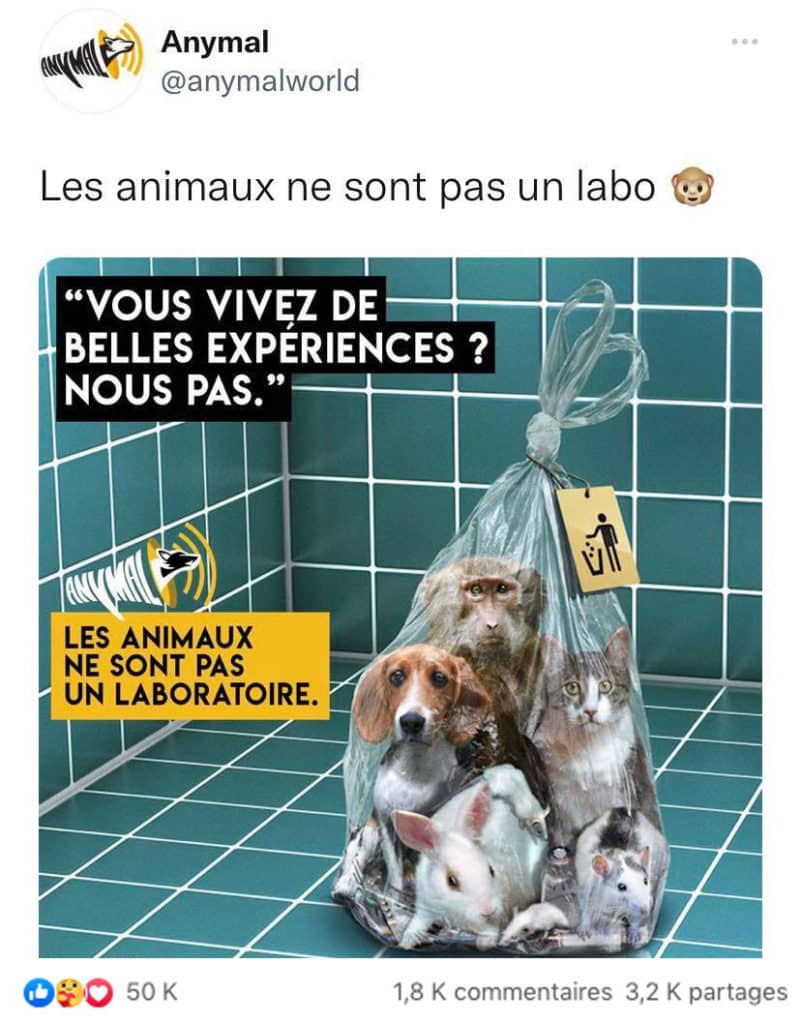
Task: Open the 1,8 K commentaires
Action: pyautogui.click(x=502, y=992)
